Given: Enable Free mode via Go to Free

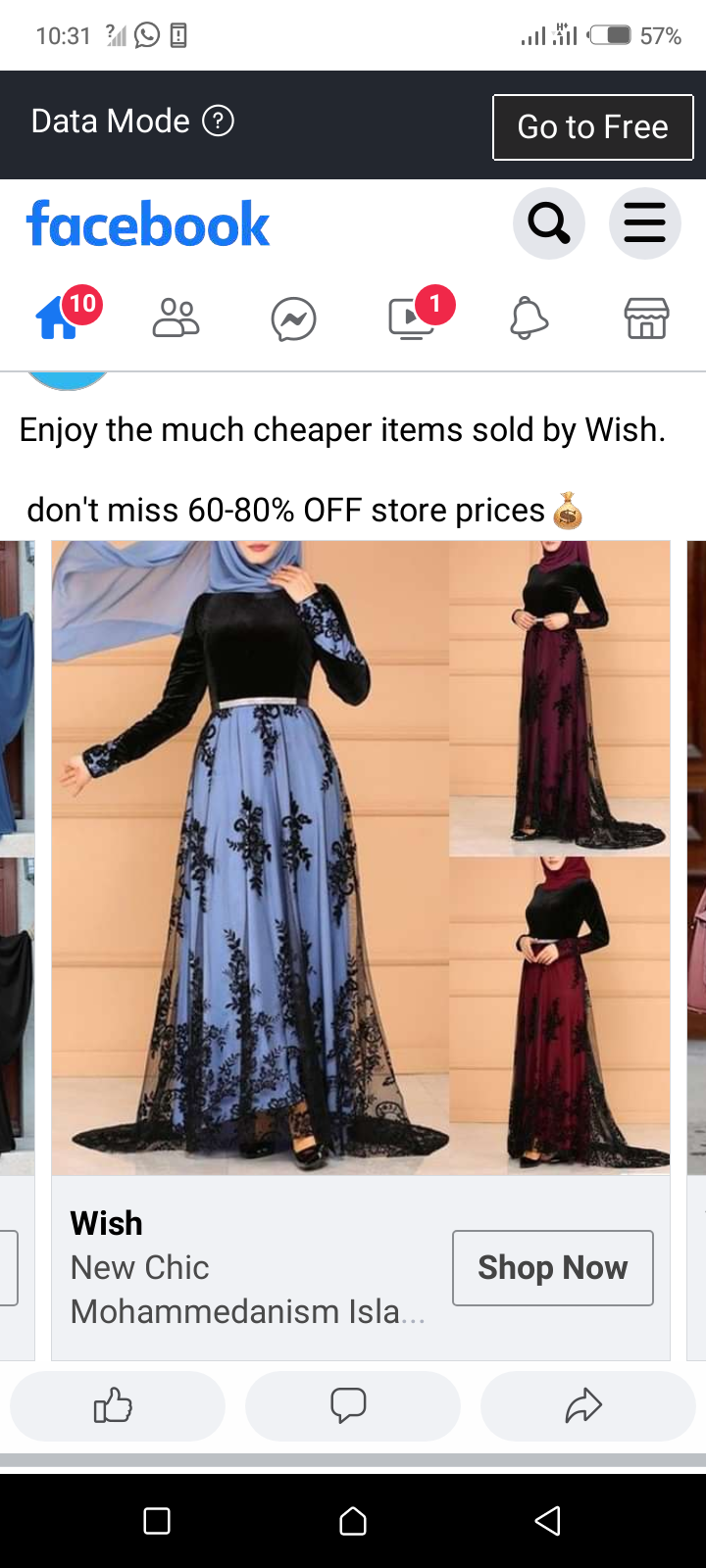Looking at the screenshot, I should click(592, 126).
